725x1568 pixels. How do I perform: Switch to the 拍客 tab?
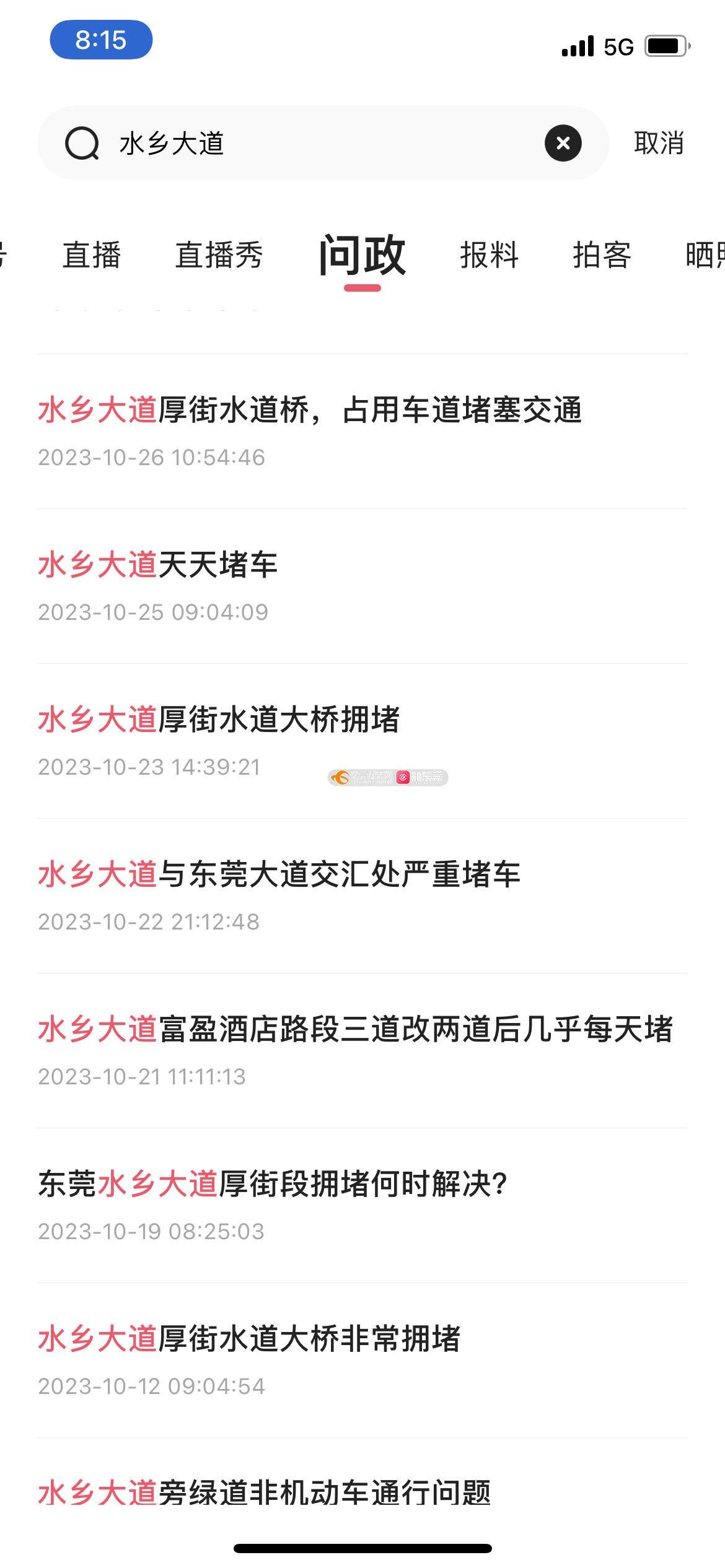coord(602,255)
